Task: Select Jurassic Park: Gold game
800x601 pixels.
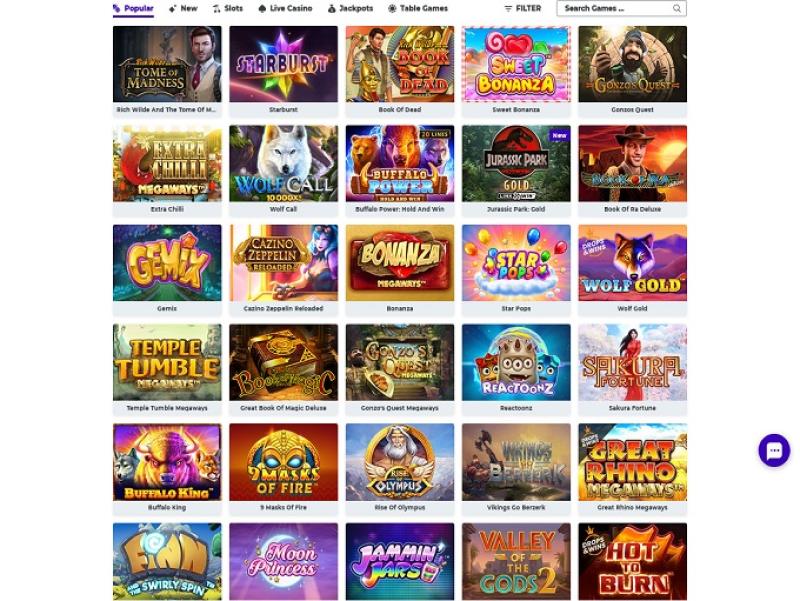Action: point(516,163)
